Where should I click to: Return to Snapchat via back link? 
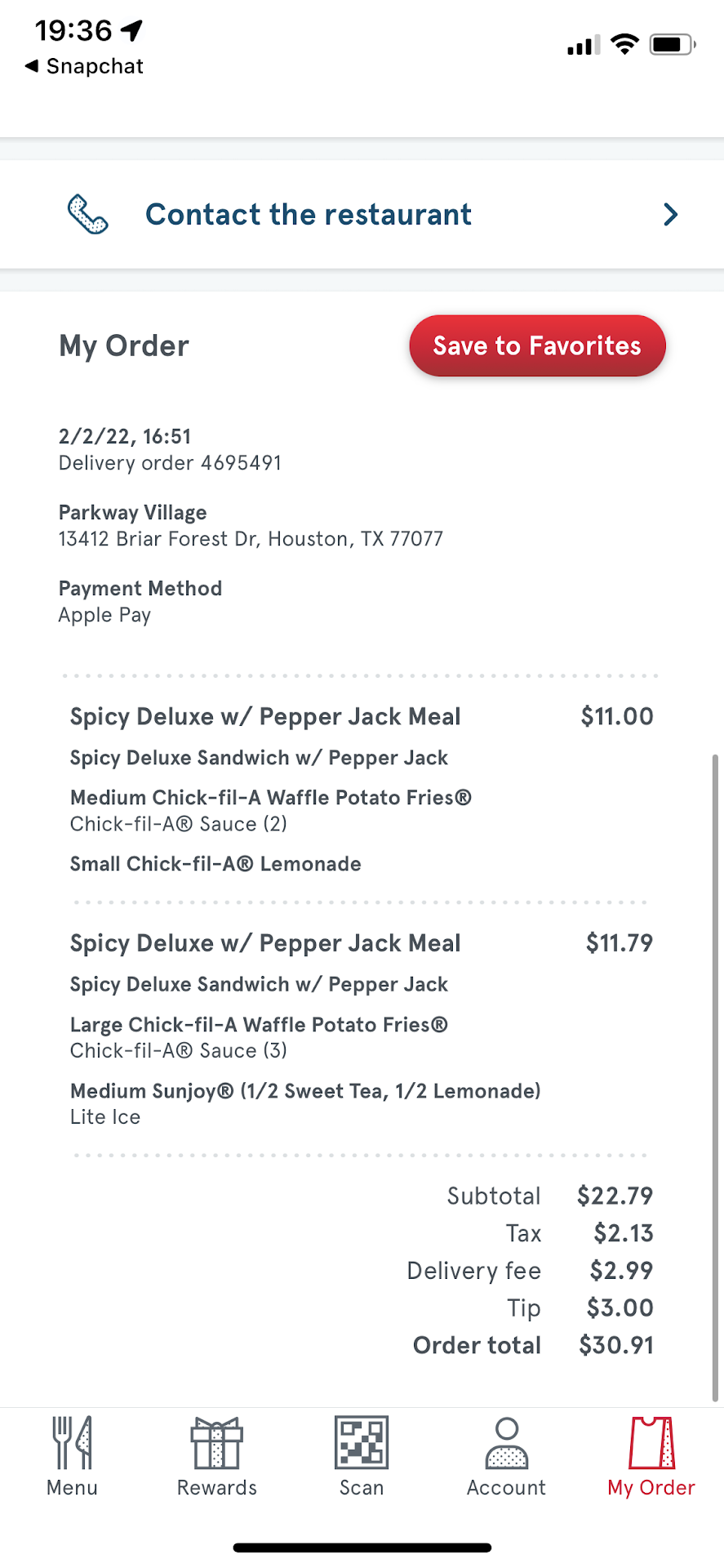click(x=85, y=66)
